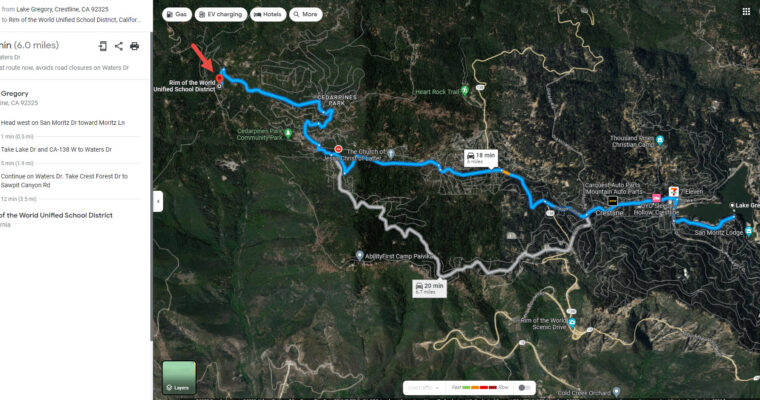Collapse the side directions panel
The image size is (760, 400).
pyautogui.click(x=157, y=201)
